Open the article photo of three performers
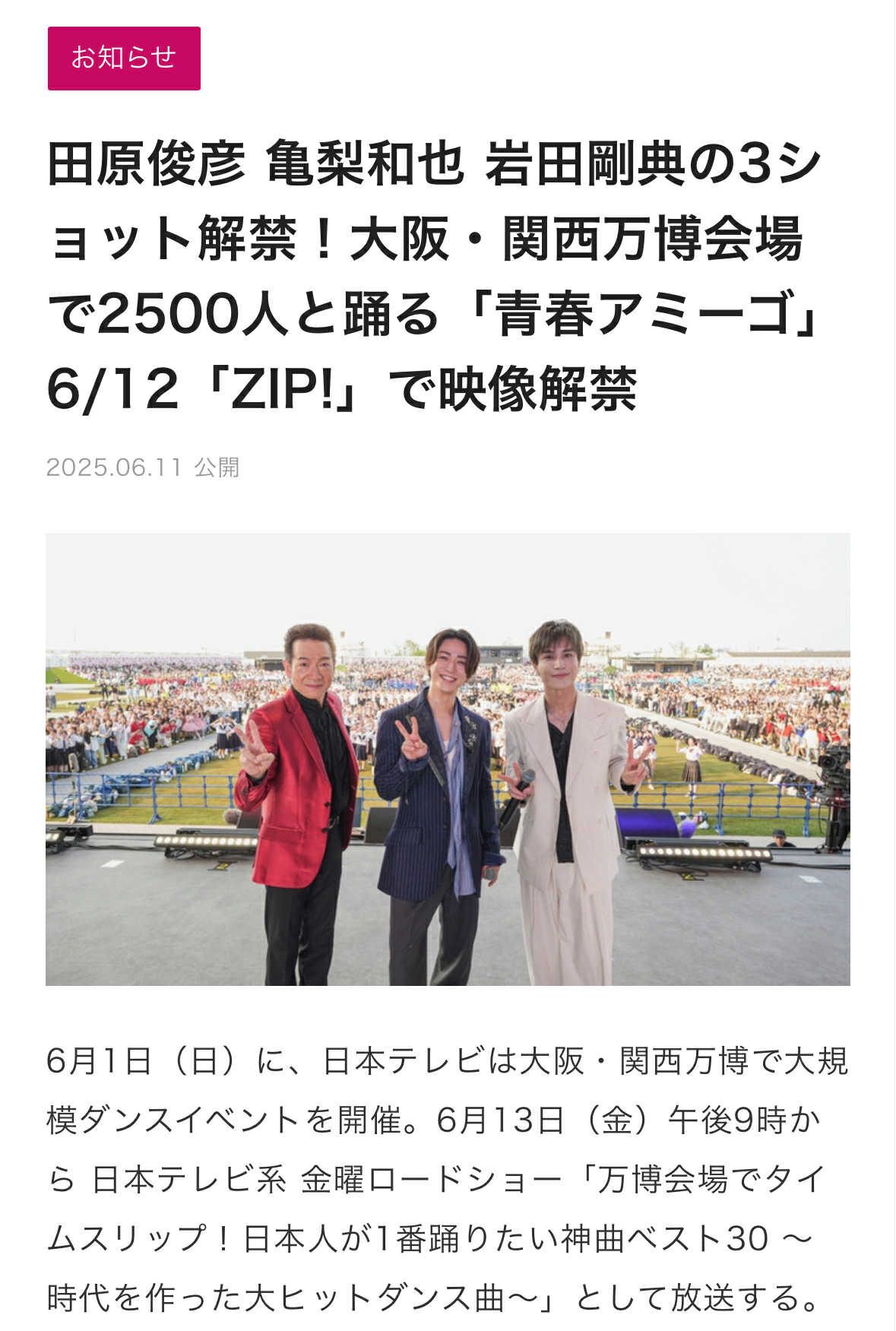The height and width of the screenshot is (1331, 896). (x=448, y=759)
